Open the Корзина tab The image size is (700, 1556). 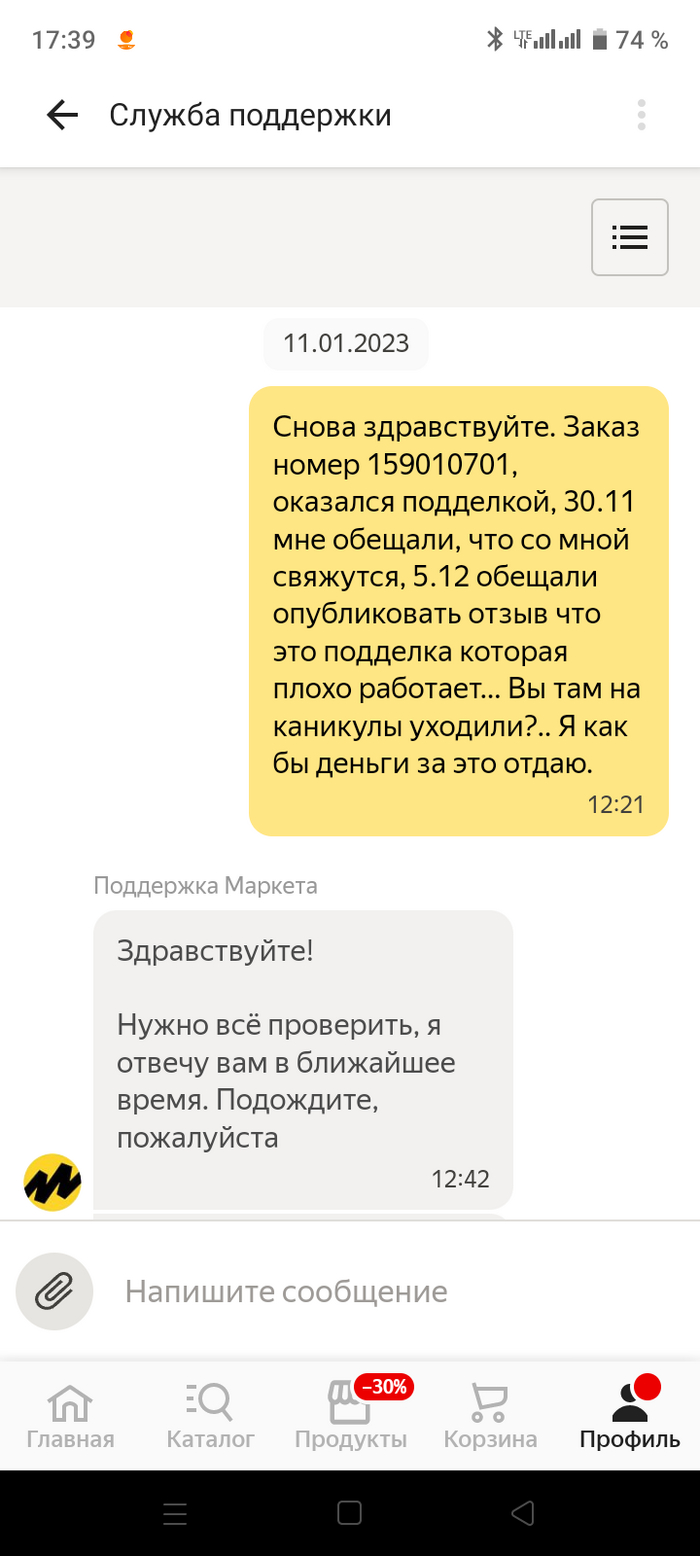click(490, 1416)
